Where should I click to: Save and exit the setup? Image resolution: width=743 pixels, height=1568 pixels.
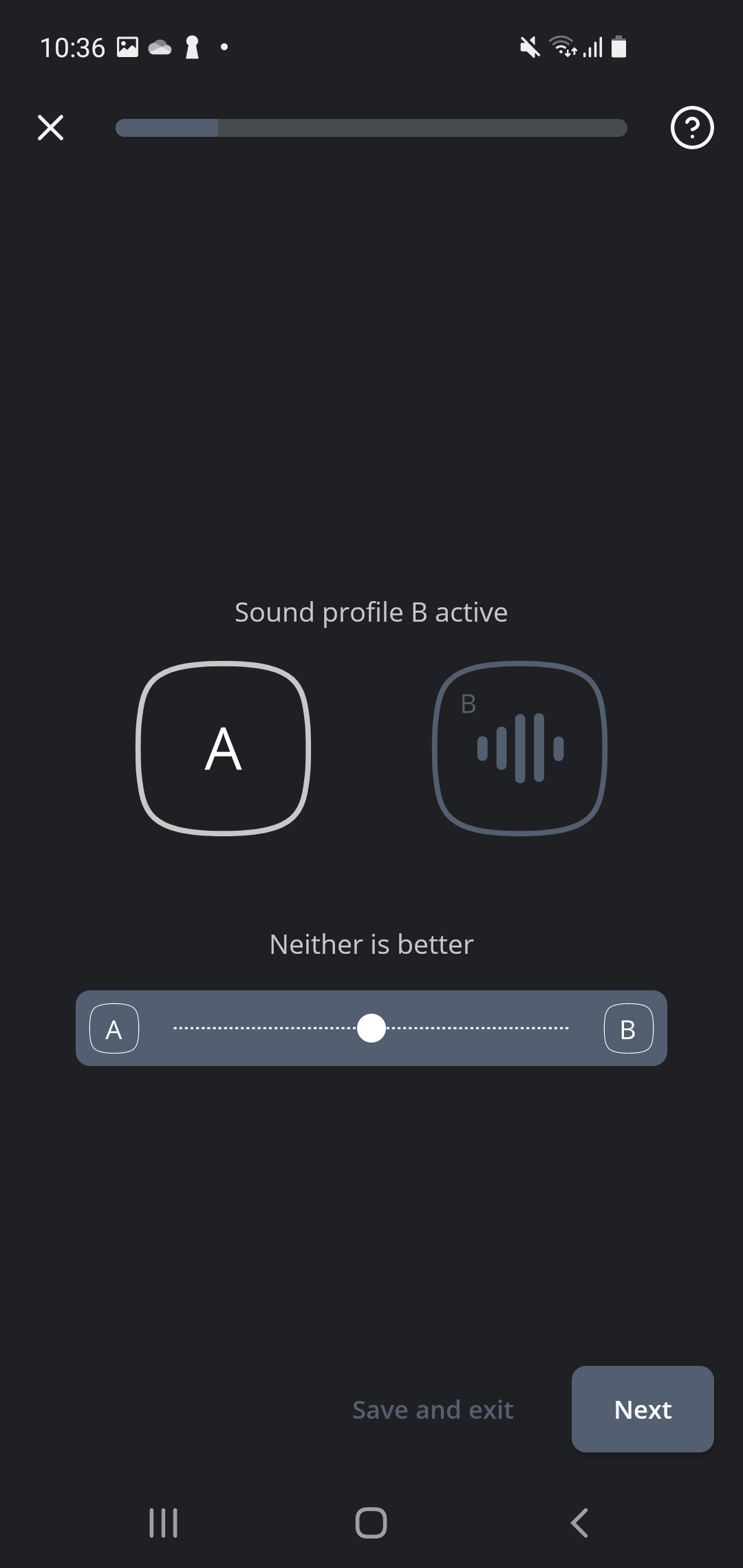[x=433, y=1410]
